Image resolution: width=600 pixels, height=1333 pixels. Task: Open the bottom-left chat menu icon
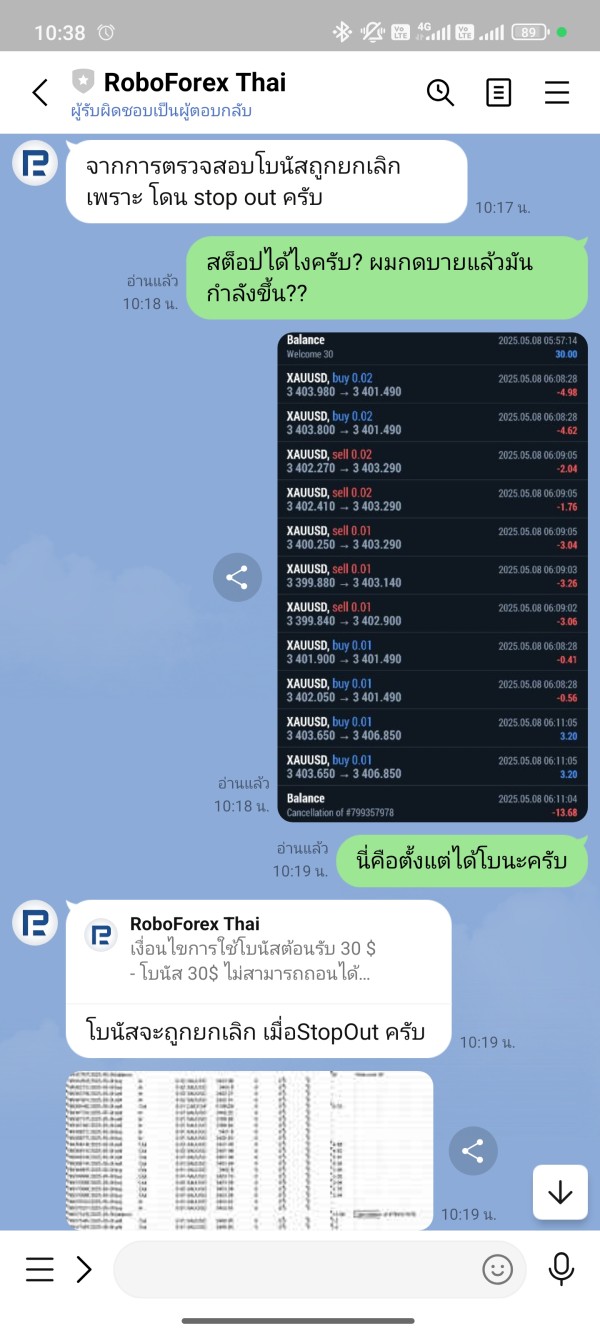[x=40, y=1269]
